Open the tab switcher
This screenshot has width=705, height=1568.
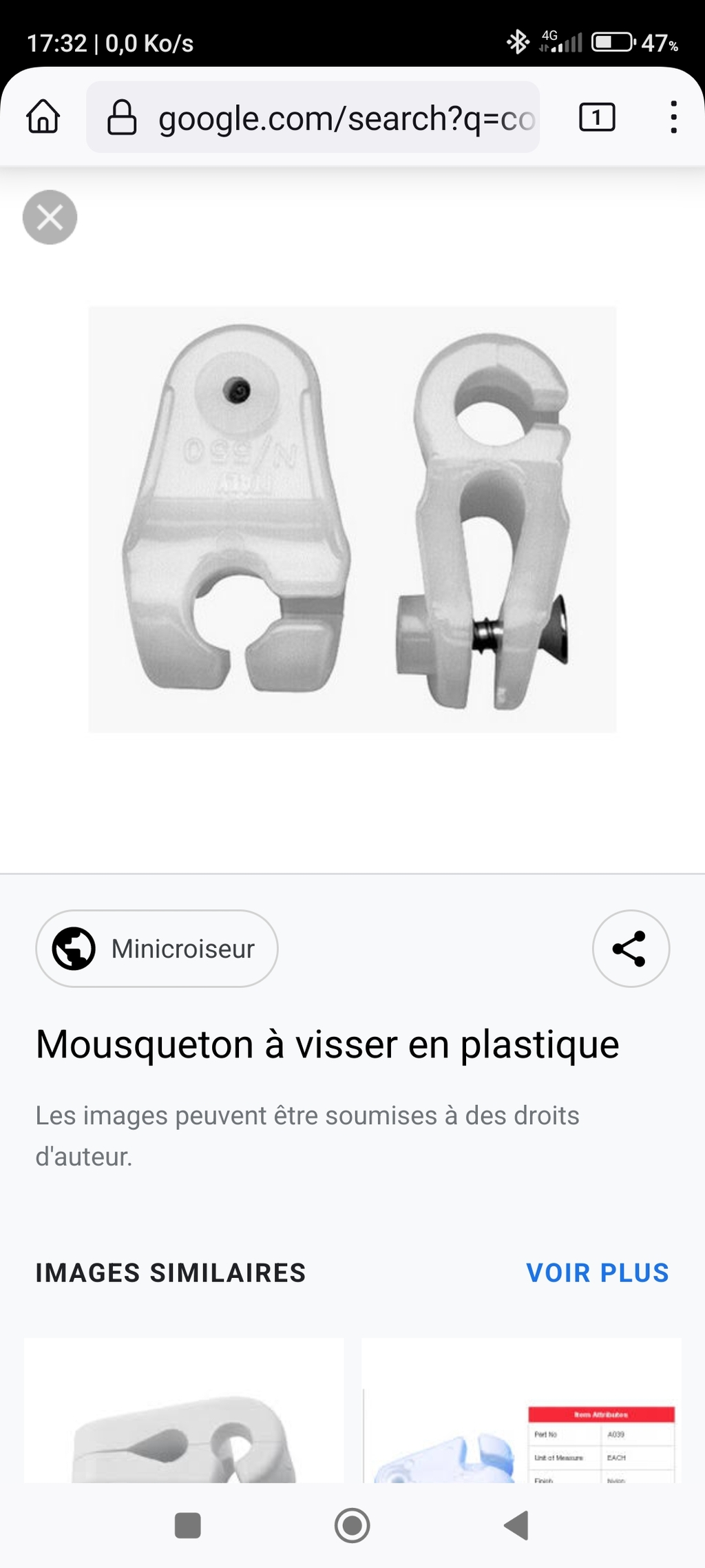(597, 117)
